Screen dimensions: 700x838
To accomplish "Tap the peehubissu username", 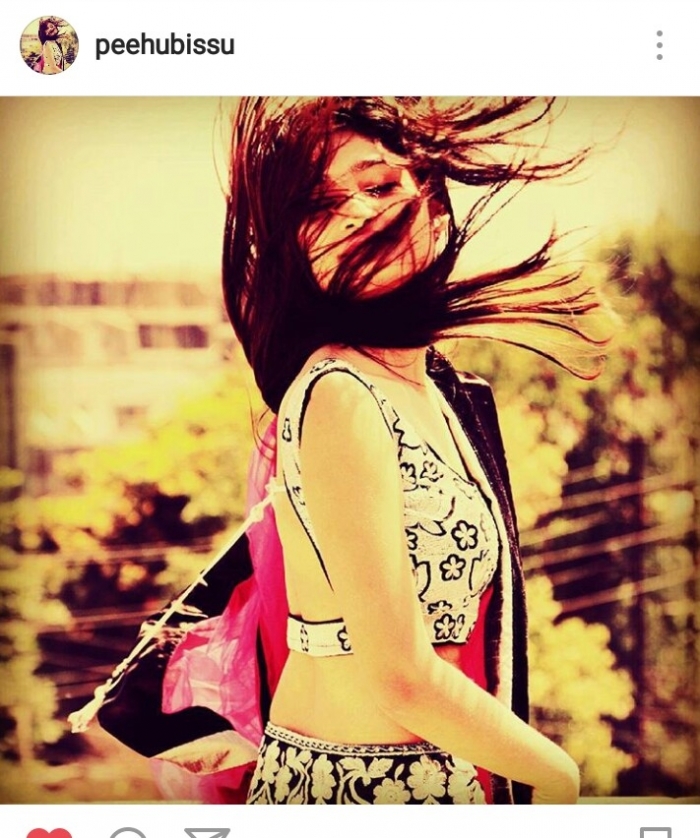I will [x=164, y=46].
